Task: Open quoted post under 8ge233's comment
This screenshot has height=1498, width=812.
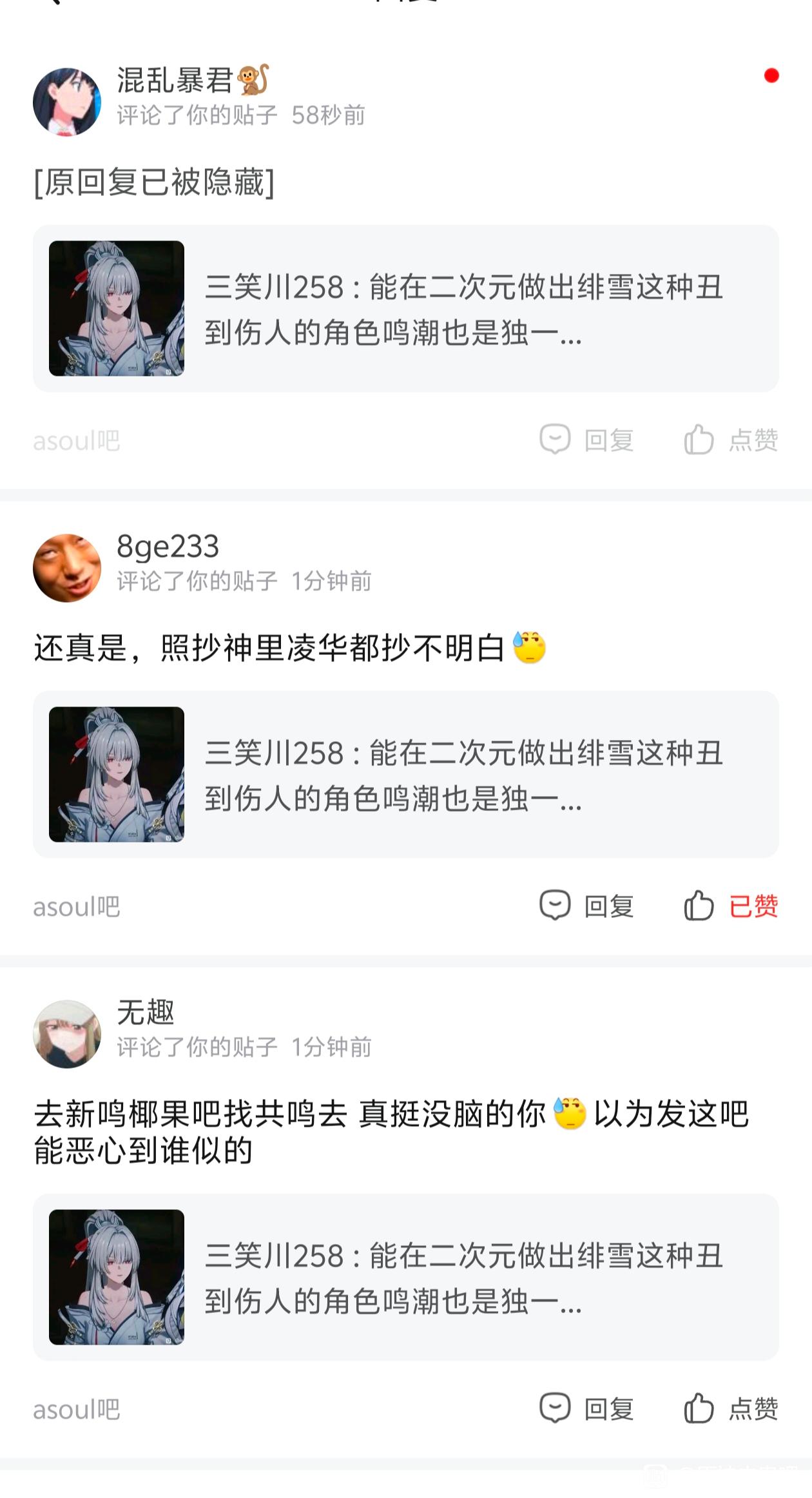Action: (x=406, y=775)
